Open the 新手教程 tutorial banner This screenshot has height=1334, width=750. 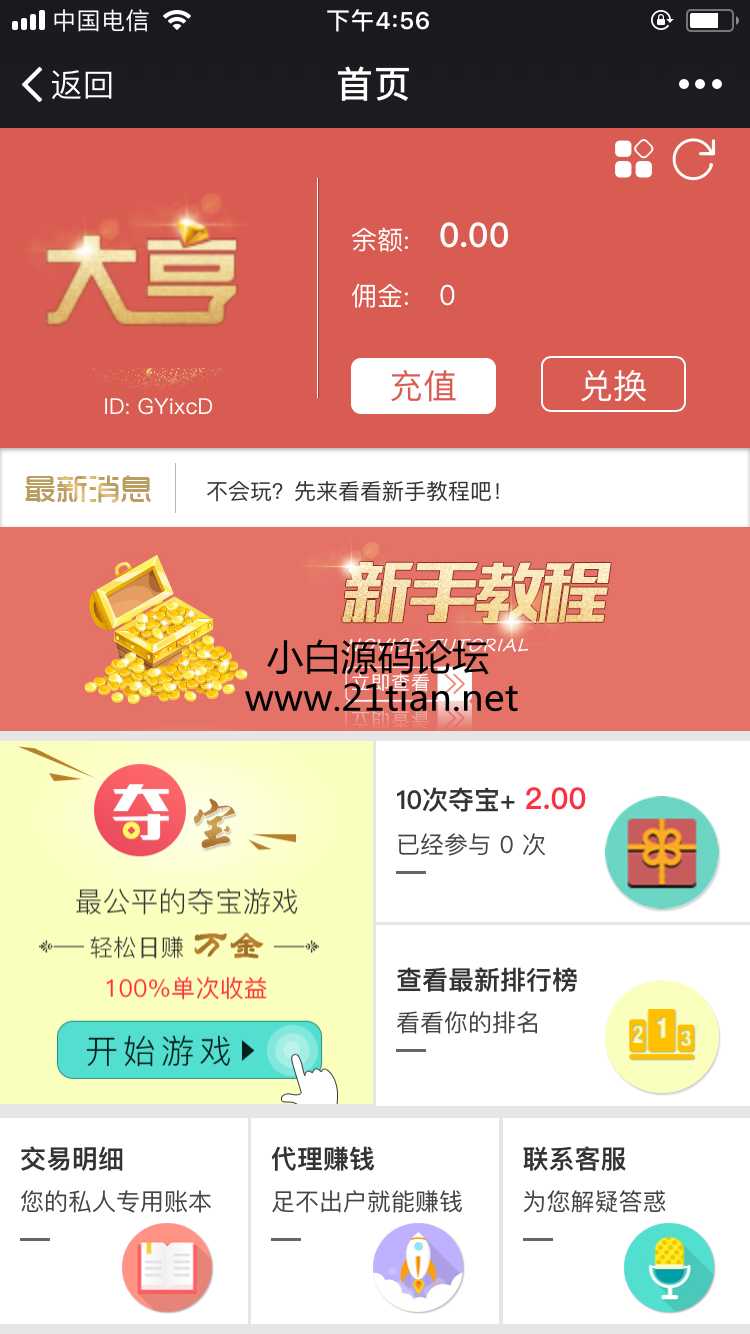[x=375, y=630]
